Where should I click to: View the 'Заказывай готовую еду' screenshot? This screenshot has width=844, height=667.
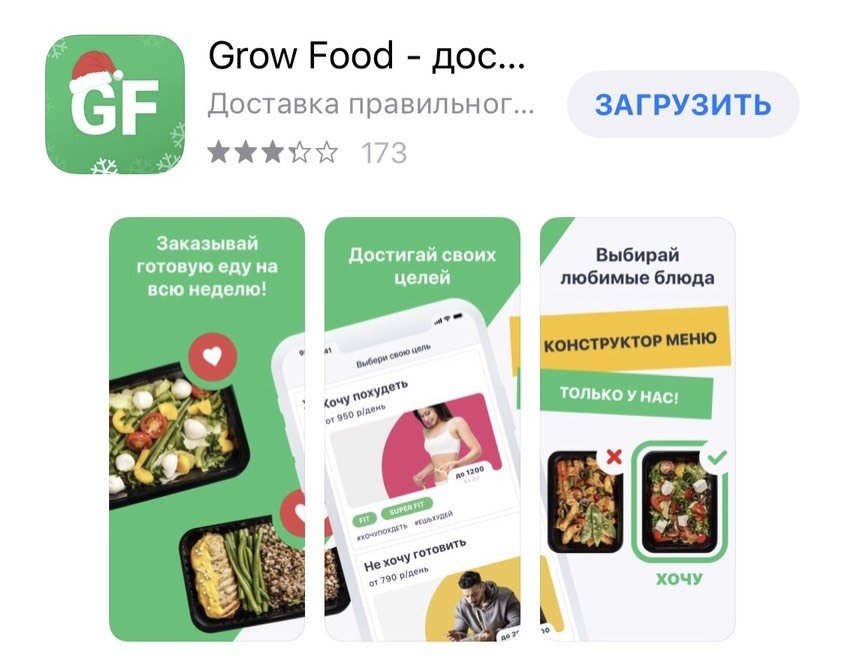click(206, 428)
